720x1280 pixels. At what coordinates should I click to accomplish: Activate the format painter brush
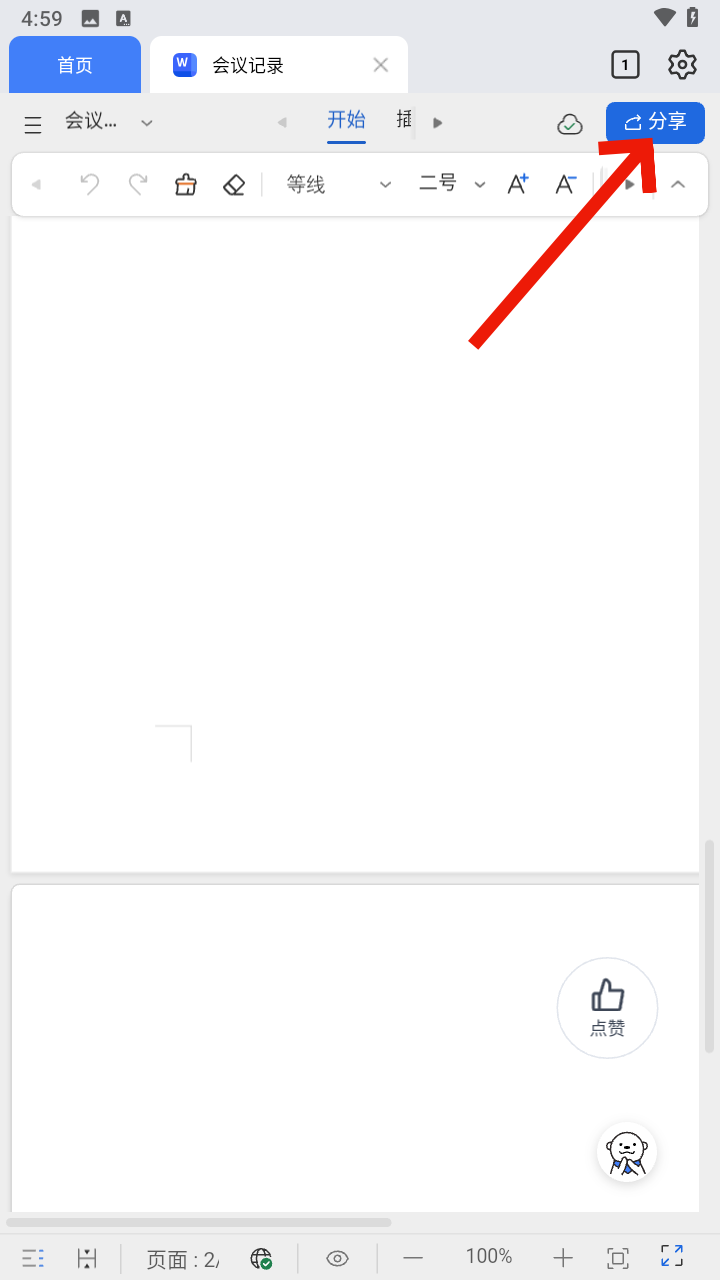[186, 185]
